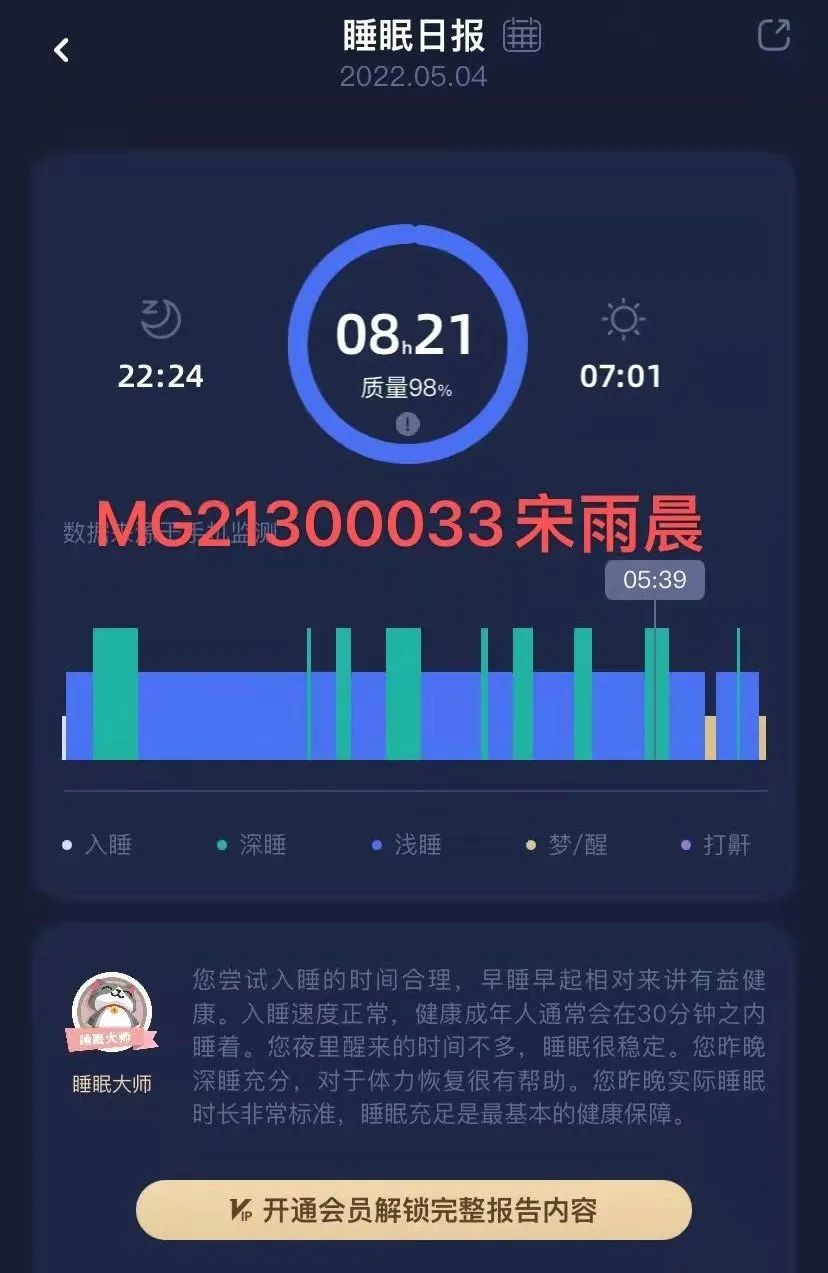Go back using the back arrow
This screenshot has height=1273, width=828.
click(62, 50)
